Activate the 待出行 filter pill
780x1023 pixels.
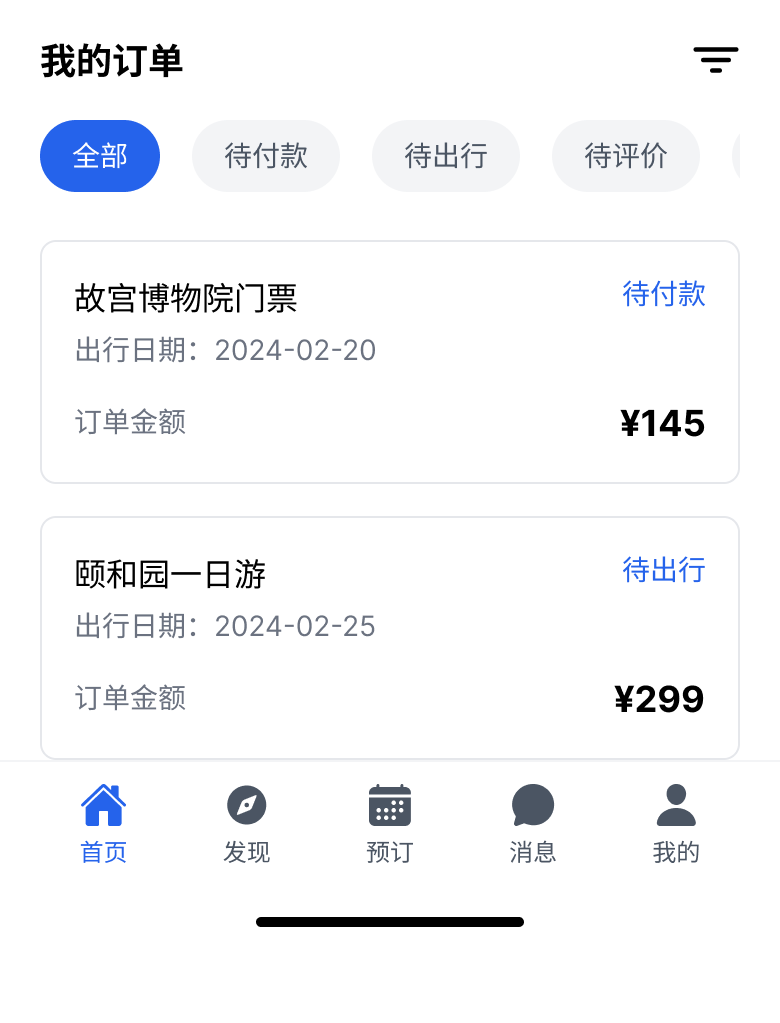pos(445,156)
